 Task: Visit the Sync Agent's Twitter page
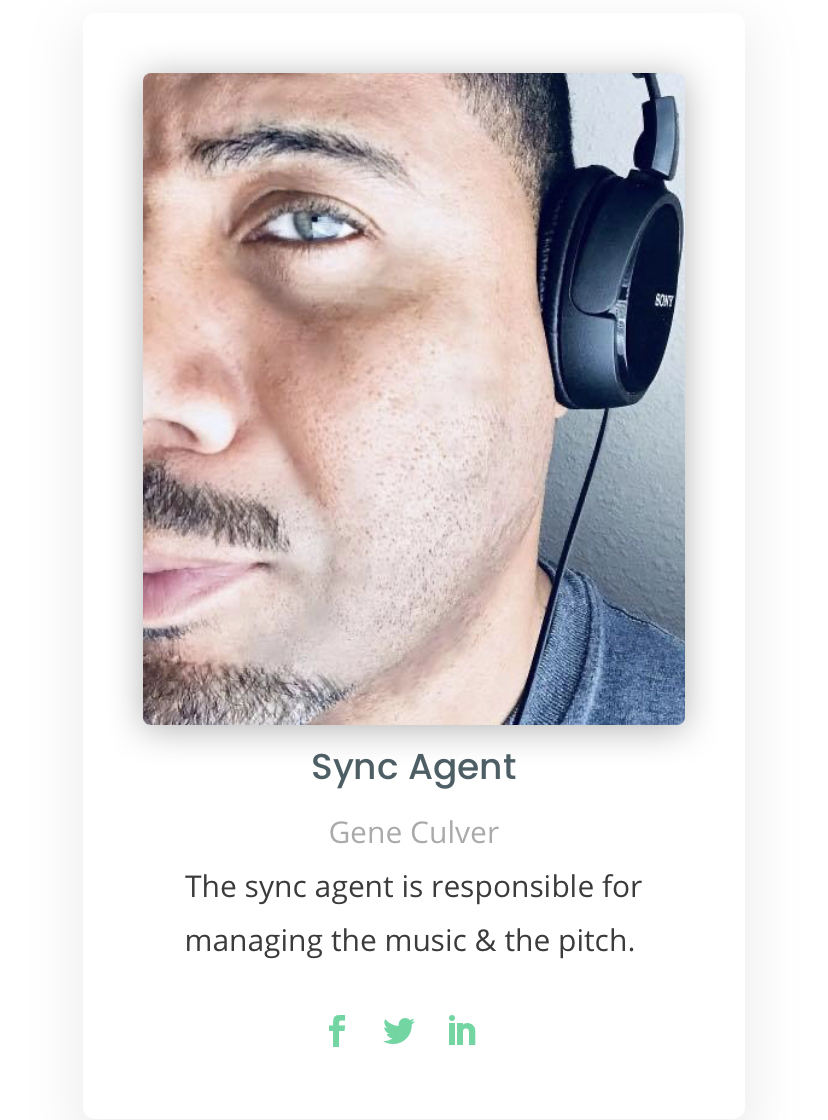[399, 1031]
